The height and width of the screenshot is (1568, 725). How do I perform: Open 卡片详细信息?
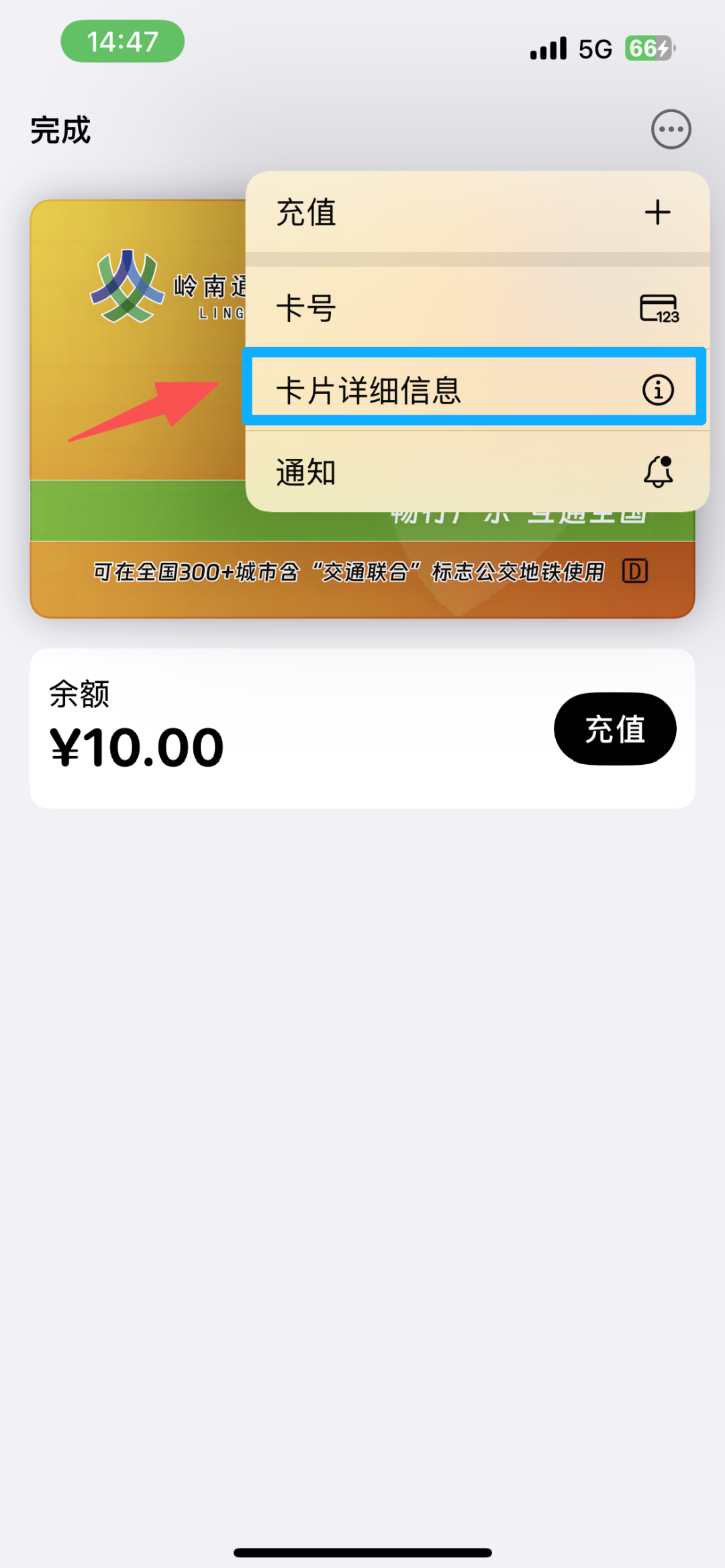tap(477, 390)
